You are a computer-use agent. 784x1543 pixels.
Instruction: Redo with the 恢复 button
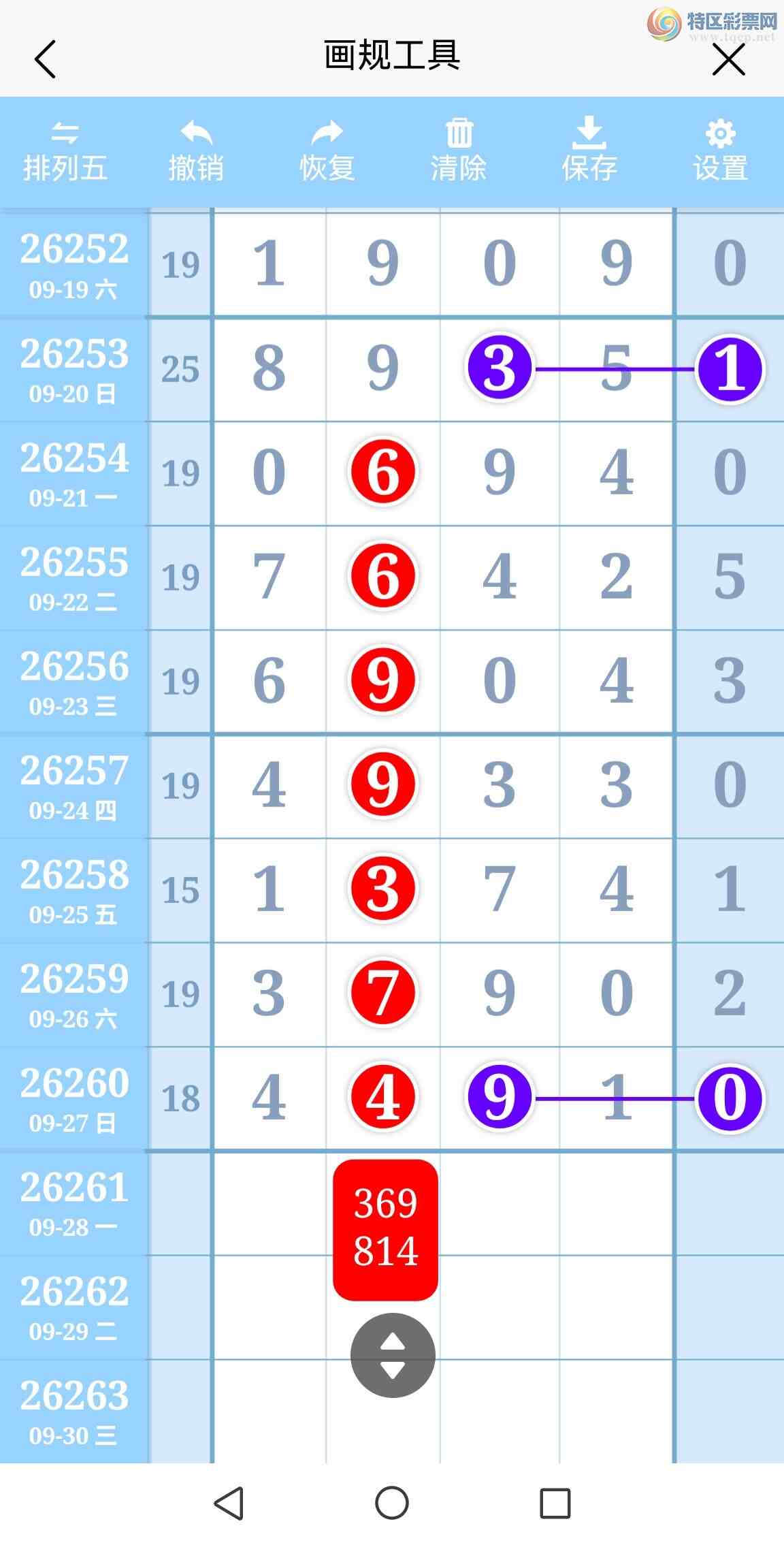(327, 153)
